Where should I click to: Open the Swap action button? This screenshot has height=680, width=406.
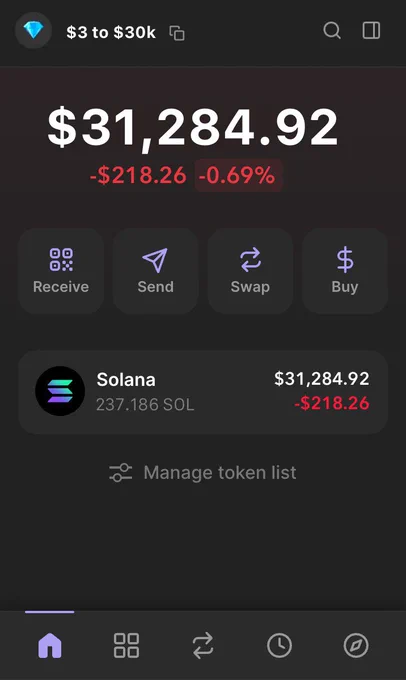click(x=250, y=271)
